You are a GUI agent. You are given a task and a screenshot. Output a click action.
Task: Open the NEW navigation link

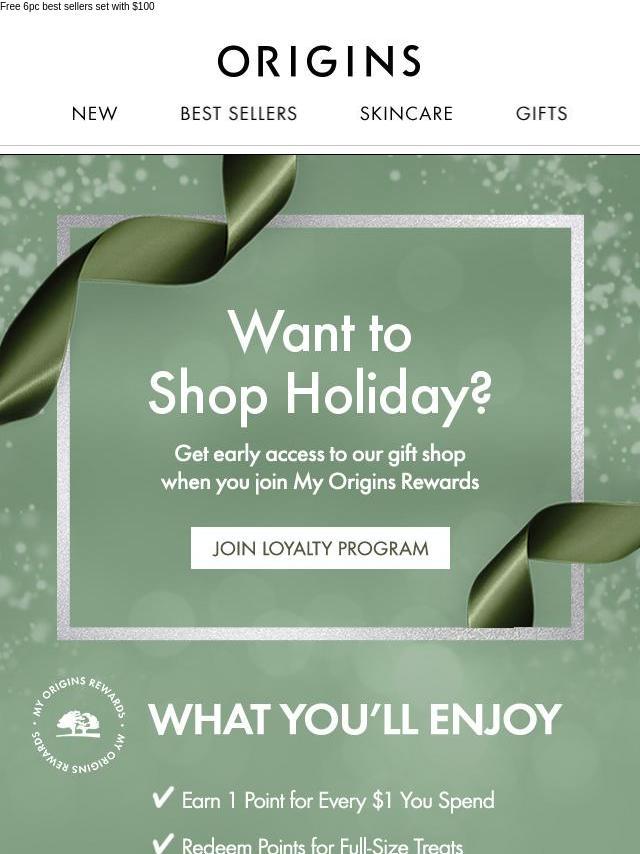pos(95,114)
